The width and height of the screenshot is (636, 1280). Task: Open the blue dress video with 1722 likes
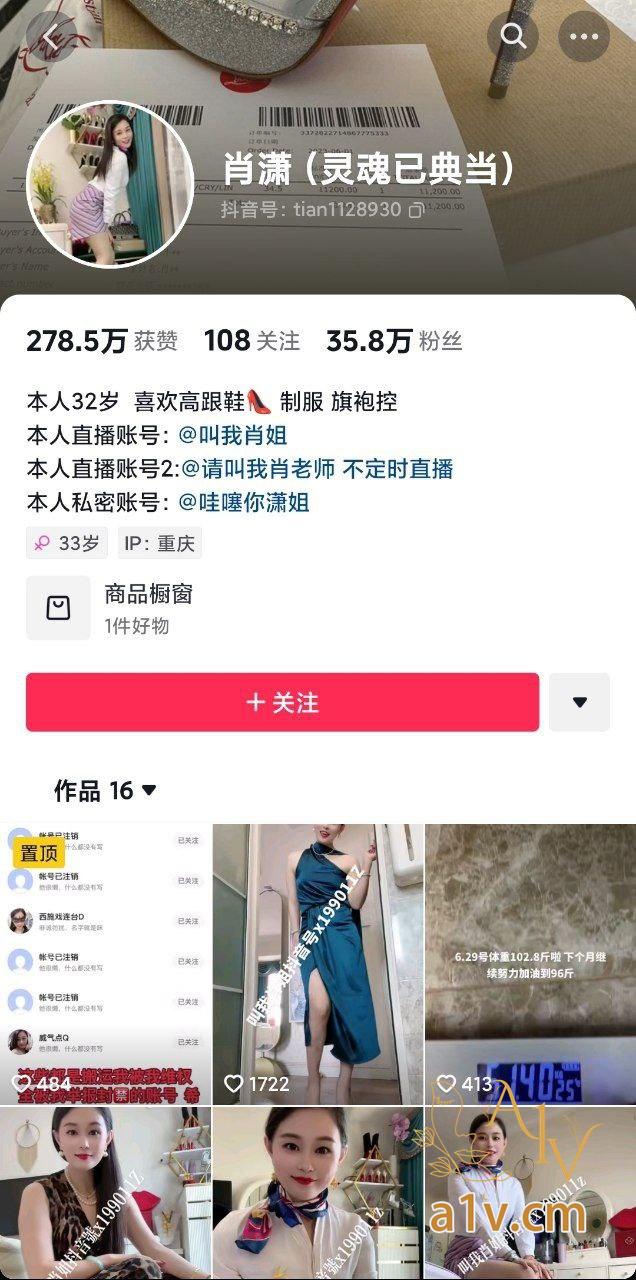click(318, 963)
